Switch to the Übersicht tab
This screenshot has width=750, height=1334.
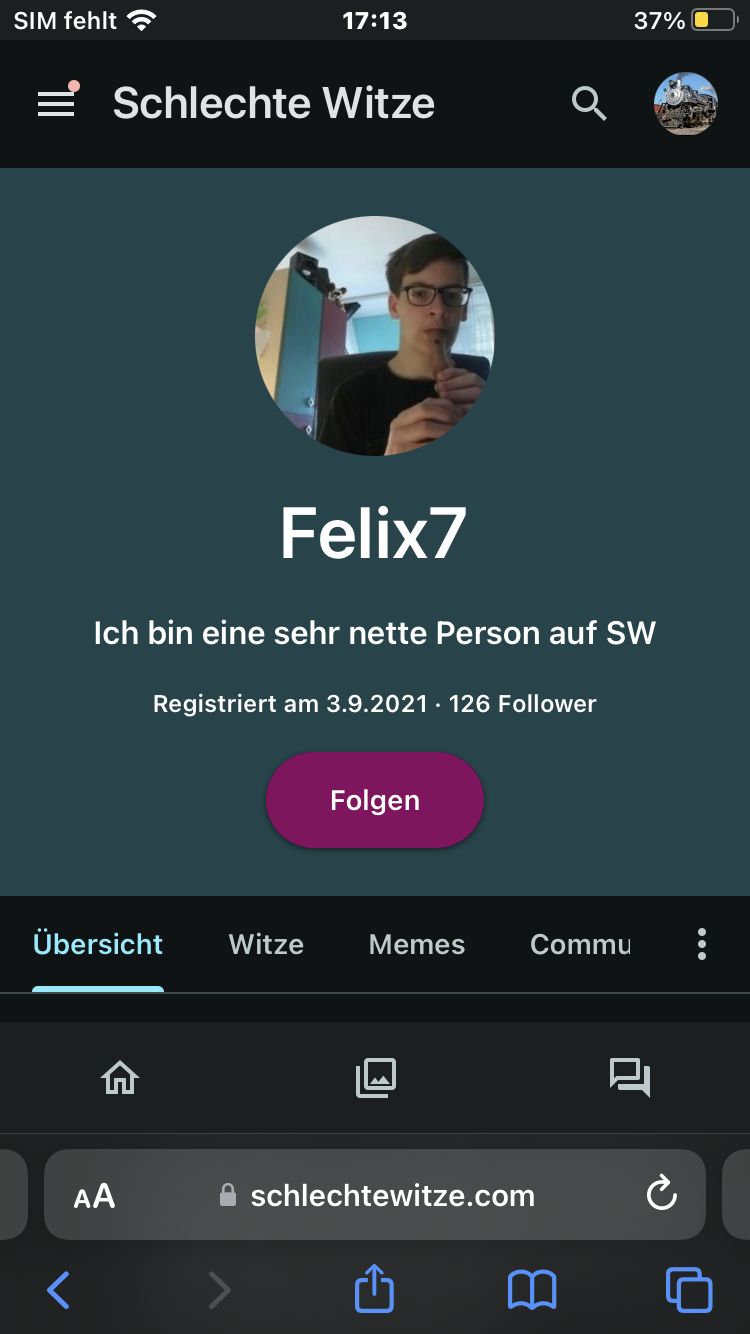coord(98,944)
